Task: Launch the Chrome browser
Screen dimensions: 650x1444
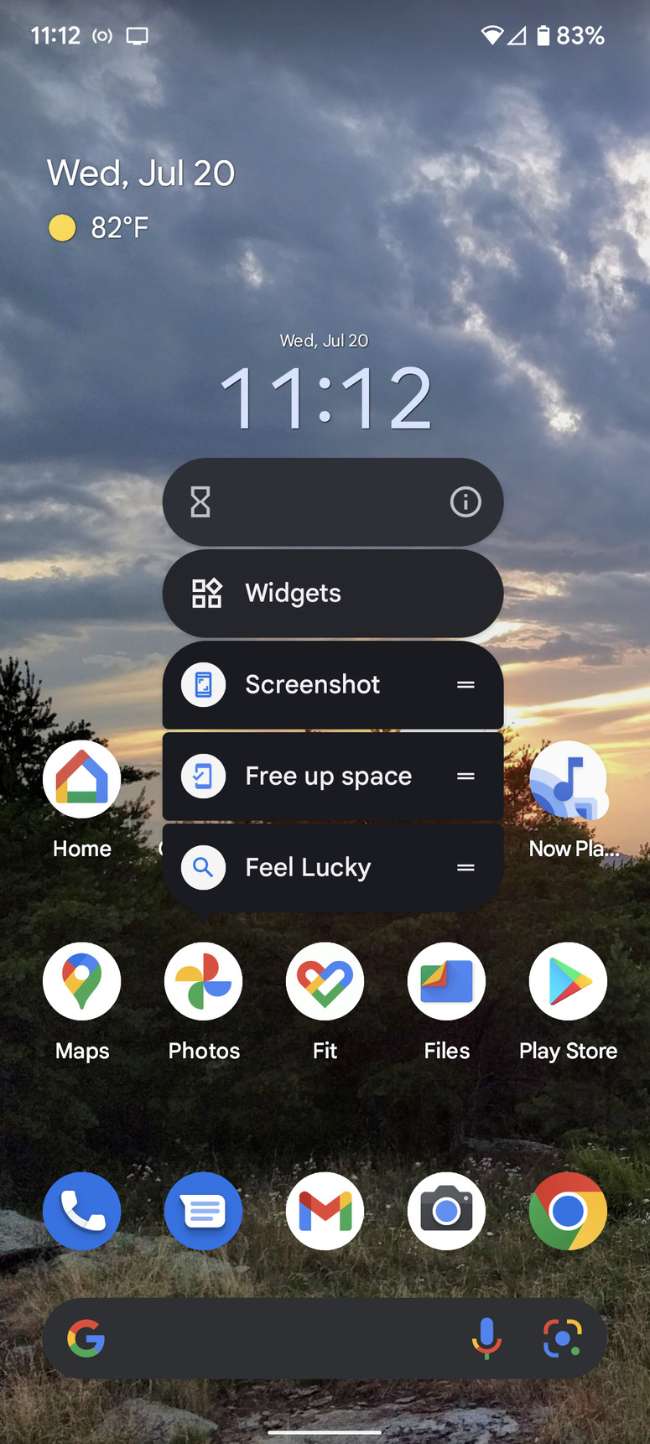Action: tap(567, 1211)
